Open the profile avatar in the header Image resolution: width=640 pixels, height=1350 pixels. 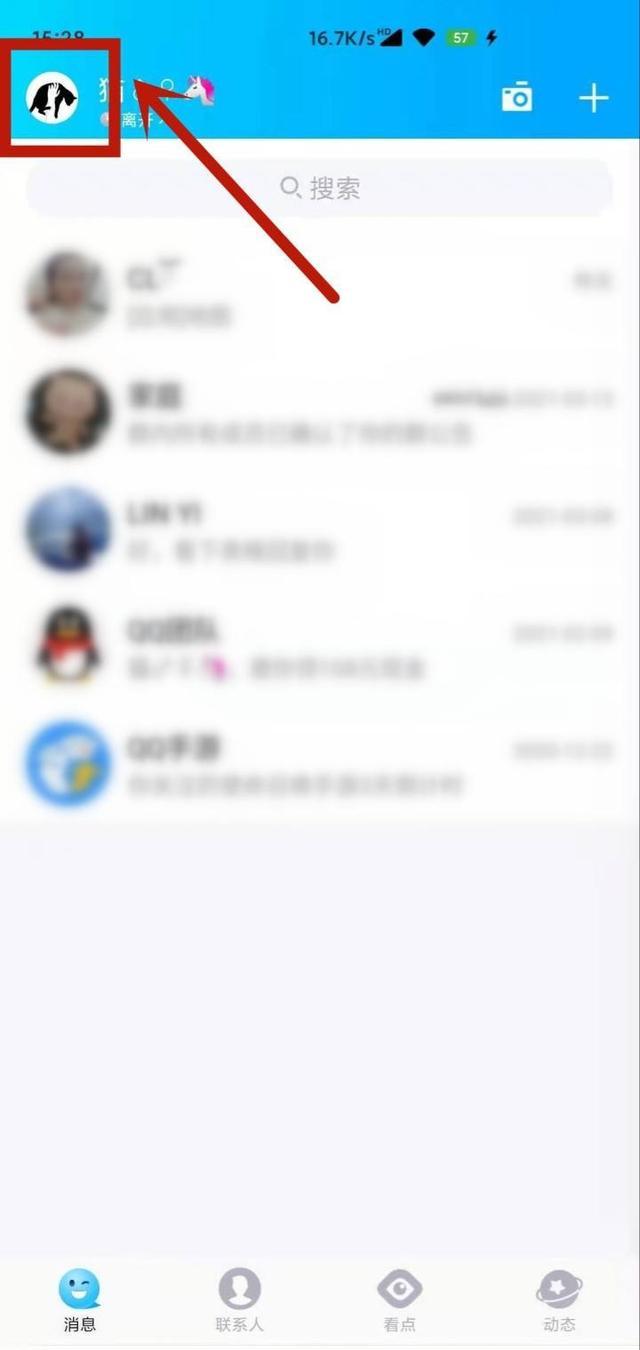tap(52, 97)
